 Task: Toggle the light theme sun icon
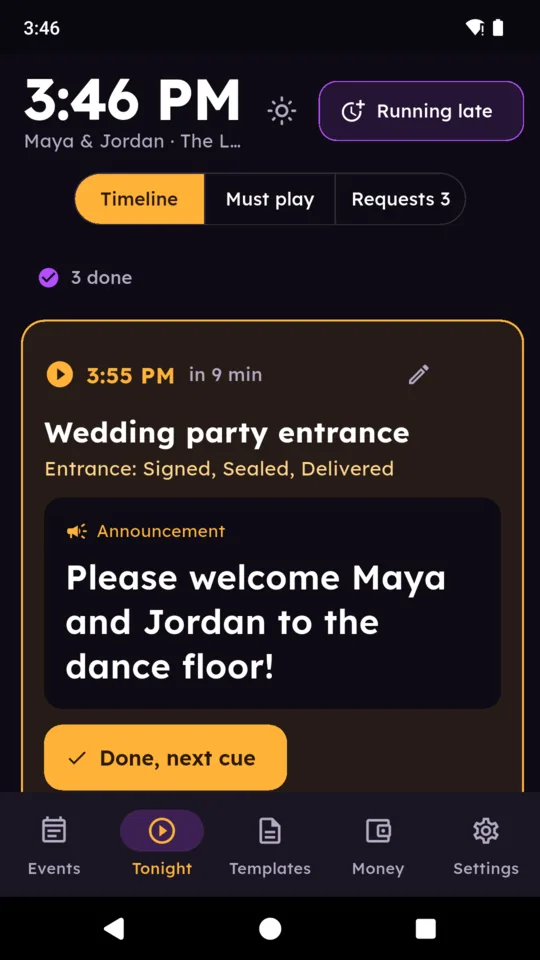(282, 111)
